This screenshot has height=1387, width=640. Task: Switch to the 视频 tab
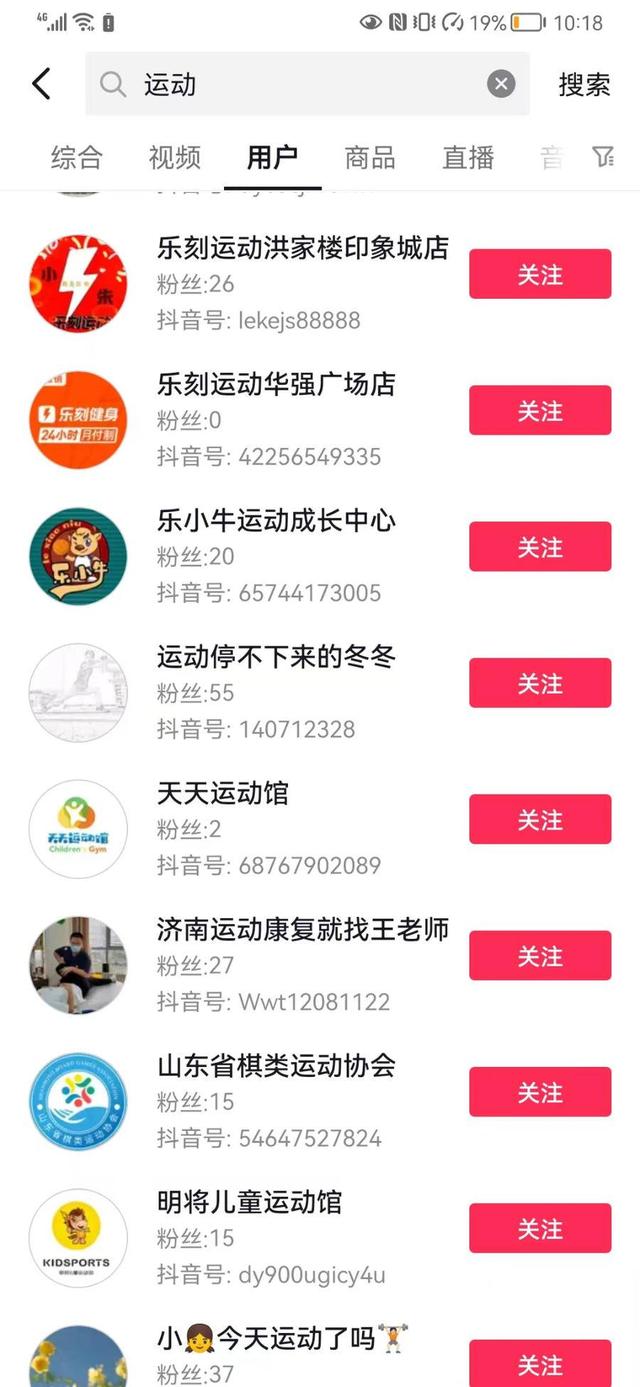[175, 157]
